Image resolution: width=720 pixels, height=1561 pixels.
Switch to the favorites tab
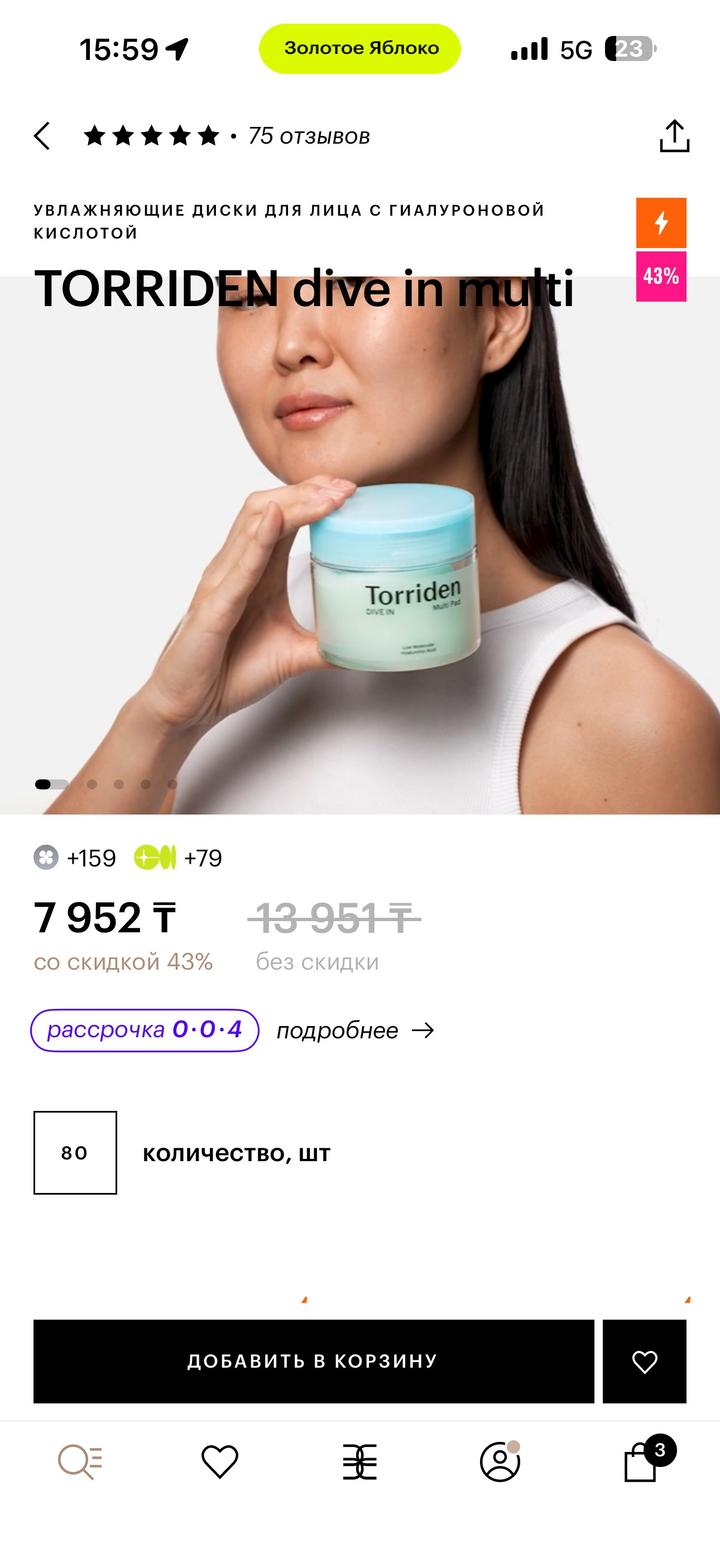coord(220,1462)
